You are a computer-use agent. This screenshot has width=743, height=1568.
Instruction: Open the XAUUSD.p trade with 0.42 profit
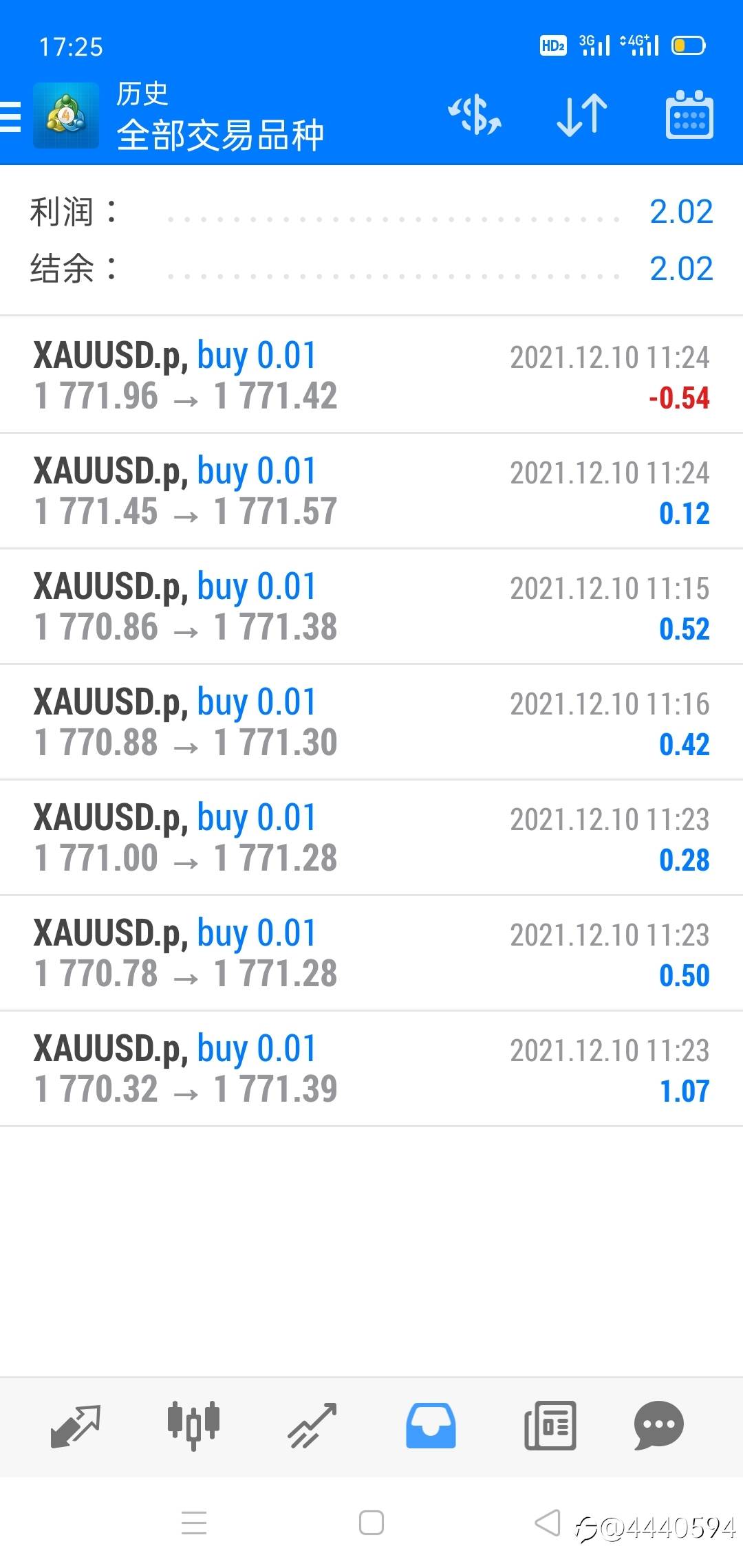(371, 722)
